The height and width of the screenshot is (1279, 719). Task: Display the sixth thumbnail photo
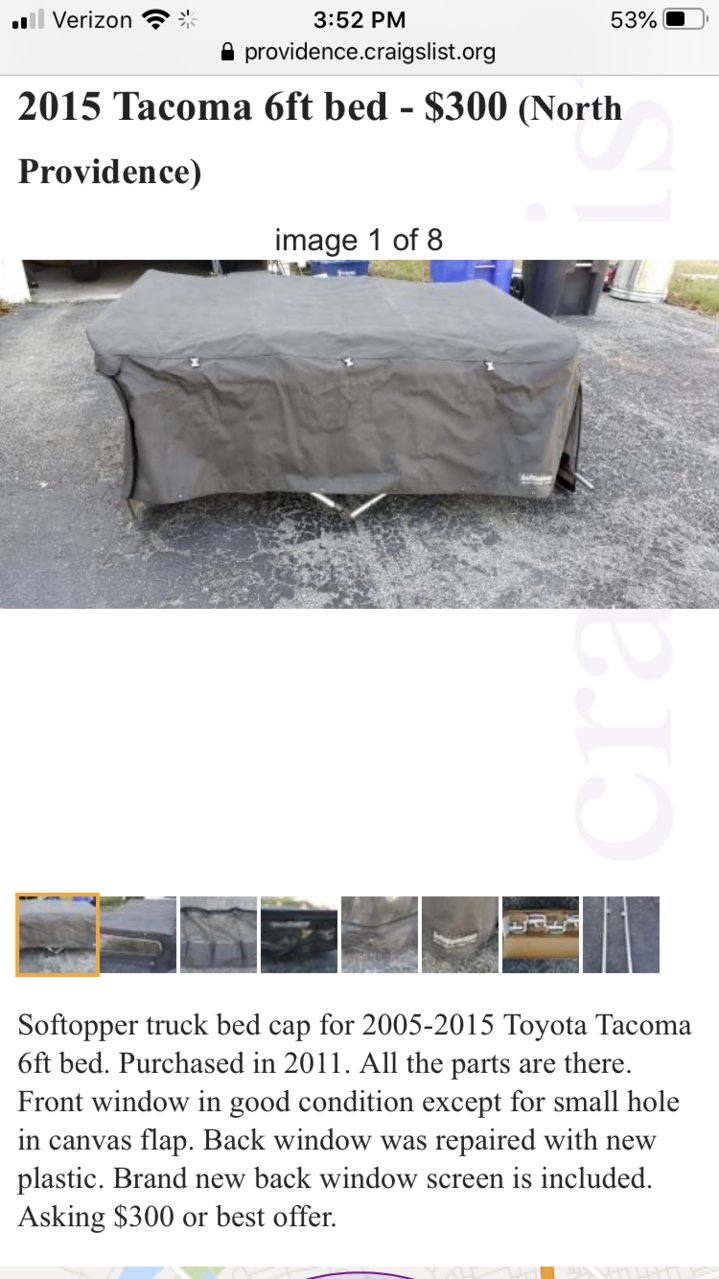[x=460, y=934]
